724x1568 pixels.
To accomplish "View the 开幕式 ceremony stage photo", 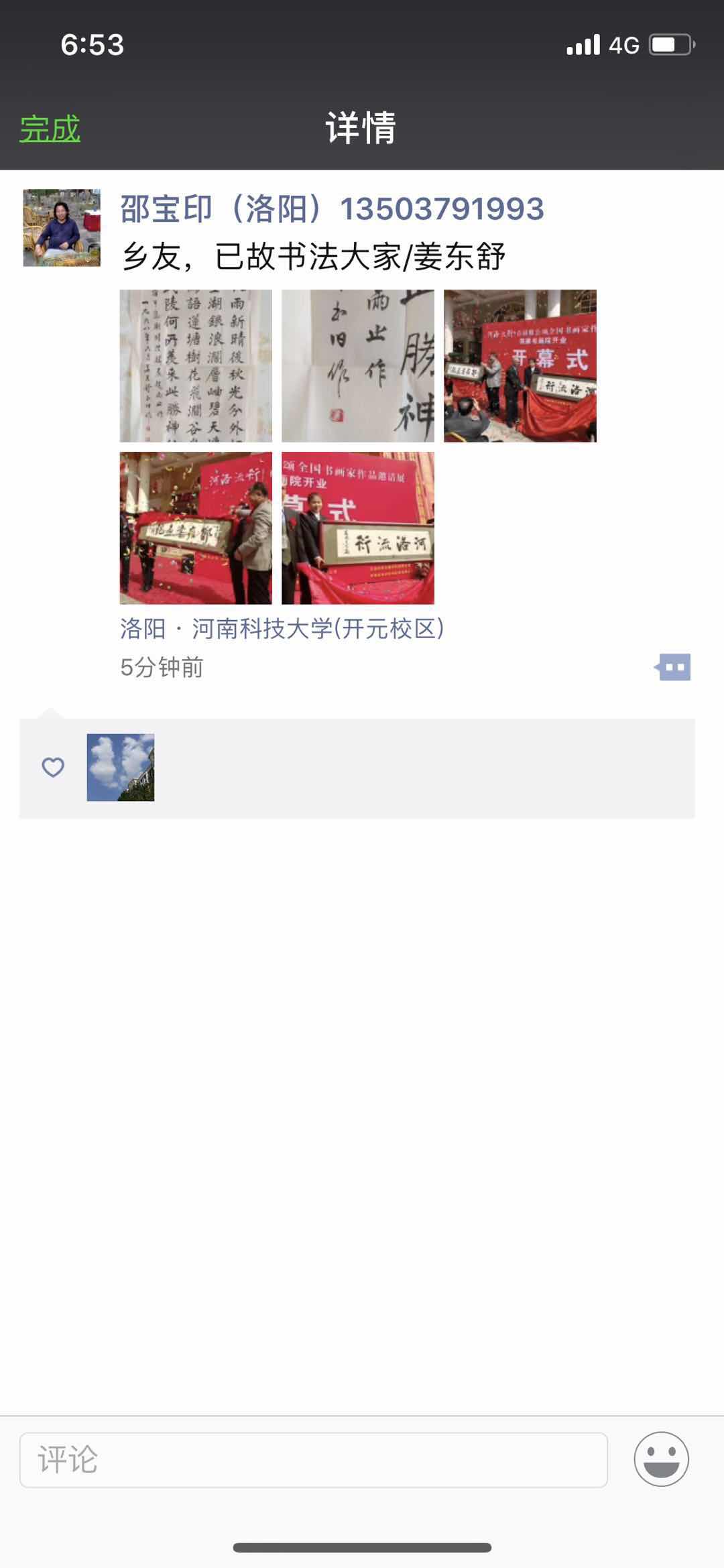I will pos(520,366).
